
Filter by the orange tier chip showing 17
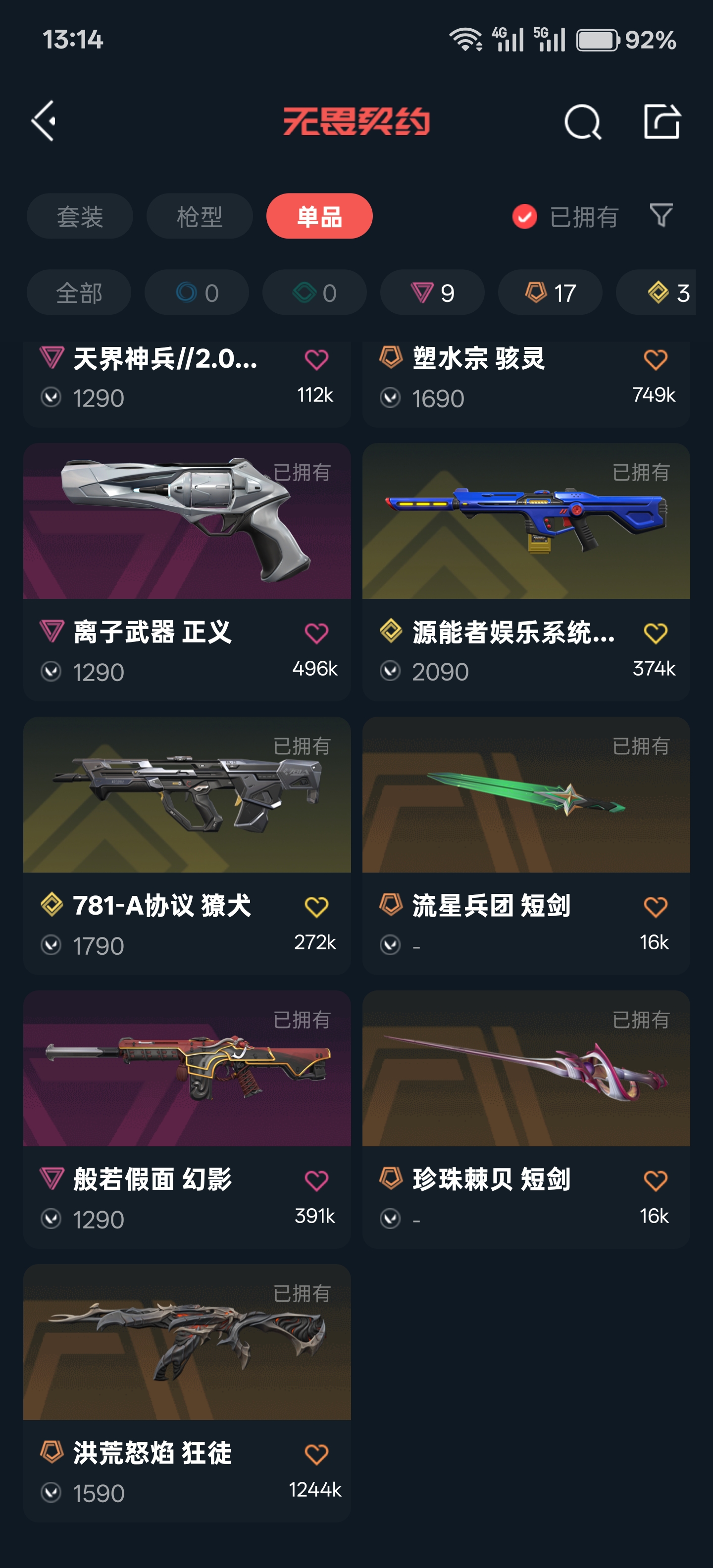coord(550,293)
